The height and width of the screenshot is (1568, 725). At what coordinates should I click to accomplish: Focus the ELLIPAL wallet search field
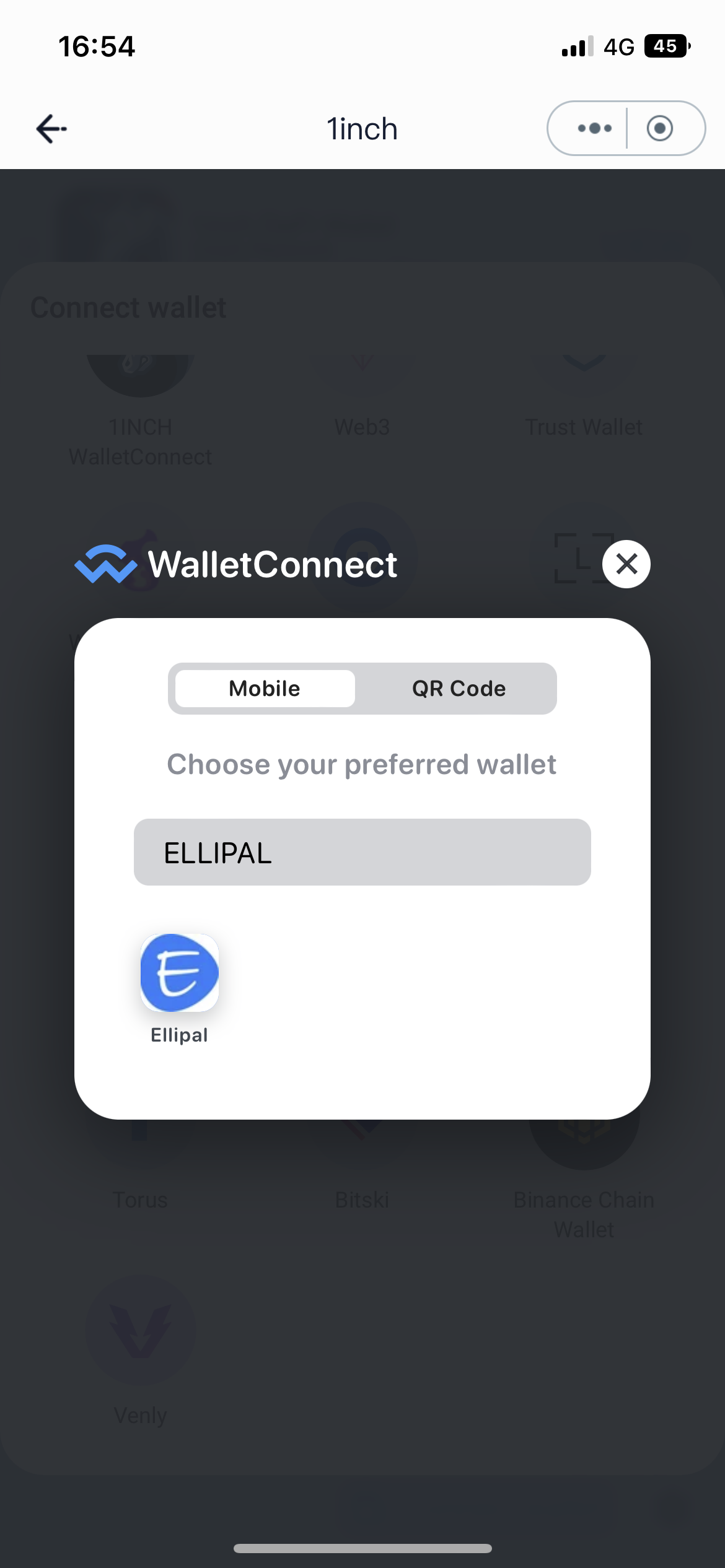point(362,852)
